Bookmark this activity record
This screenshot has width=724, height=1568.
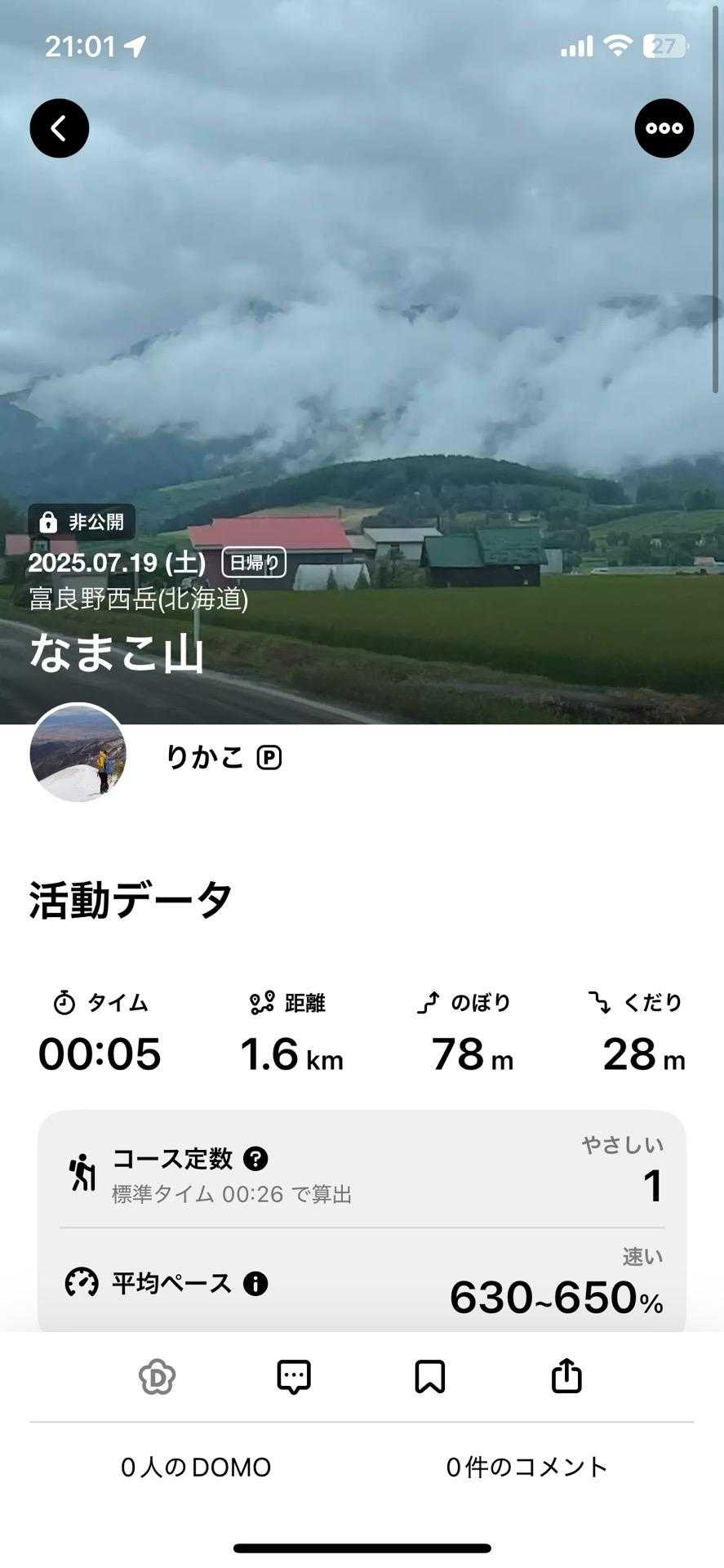(x=430, y=1377)
